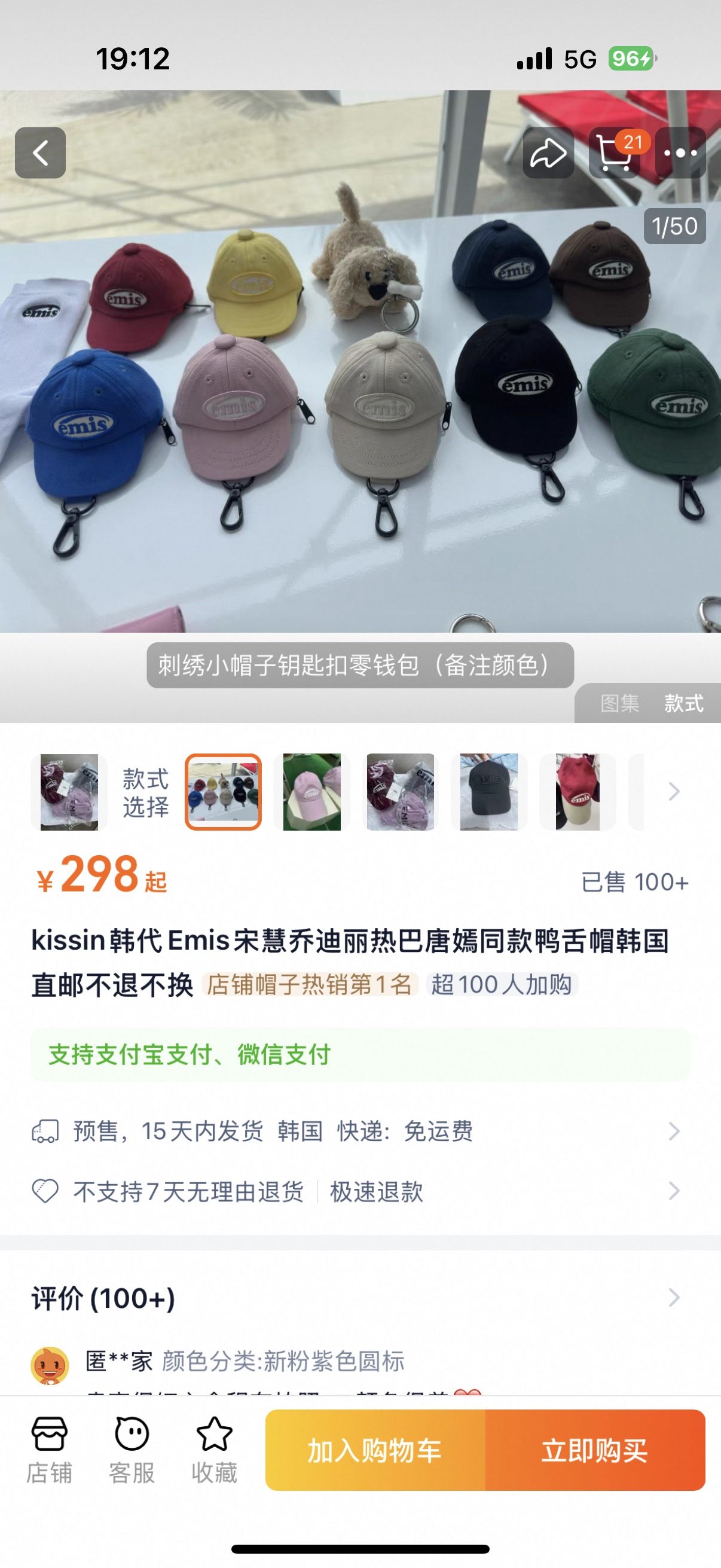
Task: Select the red and beige cap thumbnail
Action: (578, 791)
